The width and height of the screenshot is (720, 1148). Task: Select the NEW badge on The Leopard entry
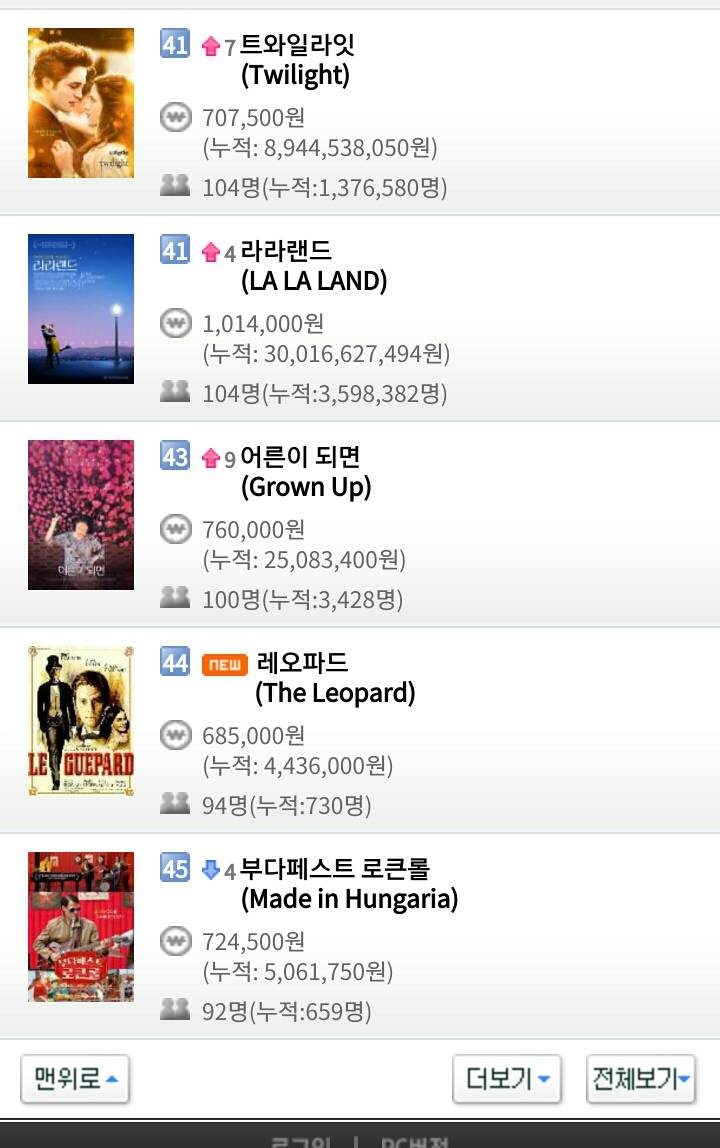point(226,663)
